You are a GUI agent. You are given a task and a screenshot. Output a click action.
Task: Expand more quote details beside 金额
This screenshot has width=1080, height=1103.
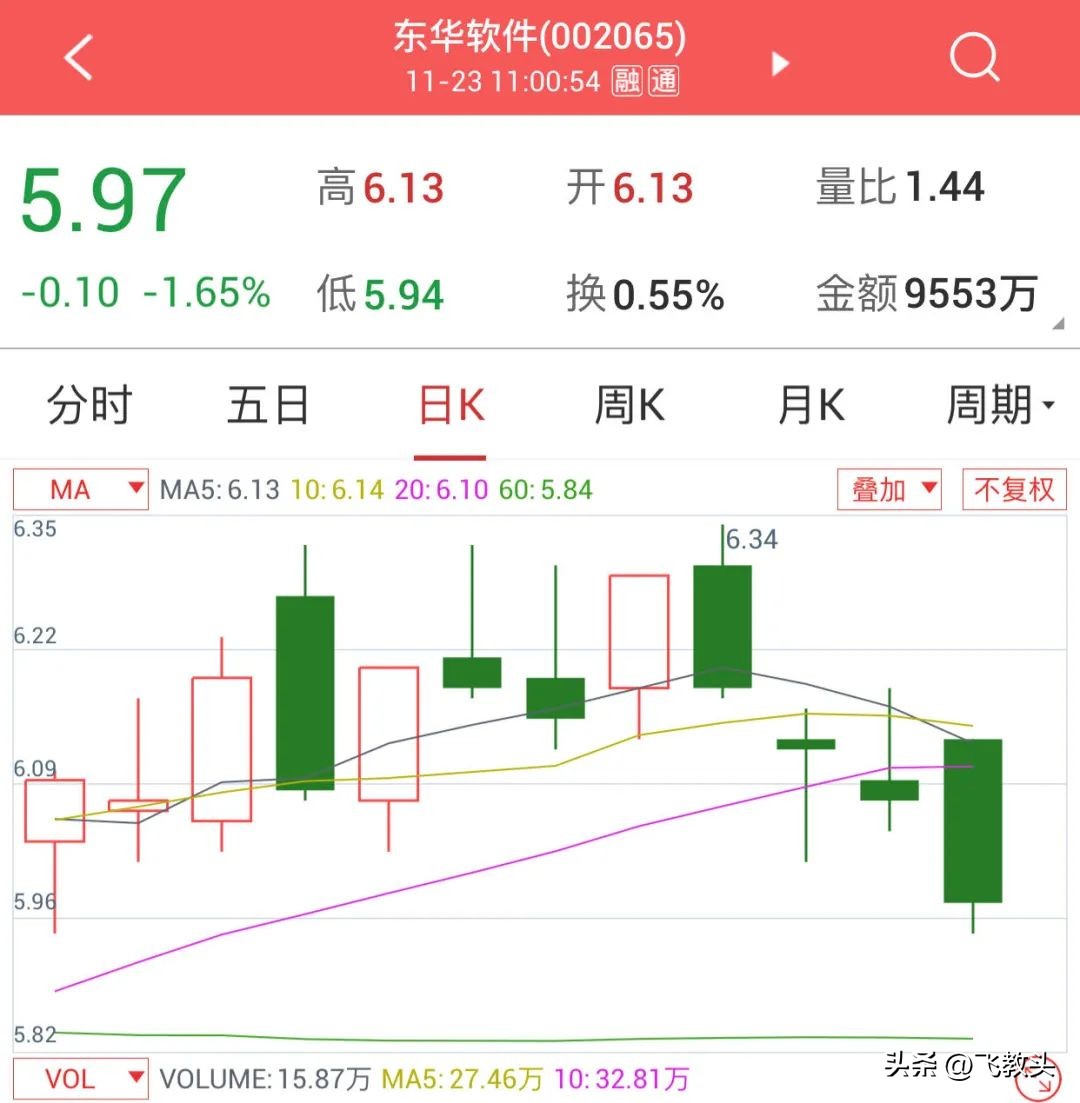pyautogui.click(x=1058, y=323)
